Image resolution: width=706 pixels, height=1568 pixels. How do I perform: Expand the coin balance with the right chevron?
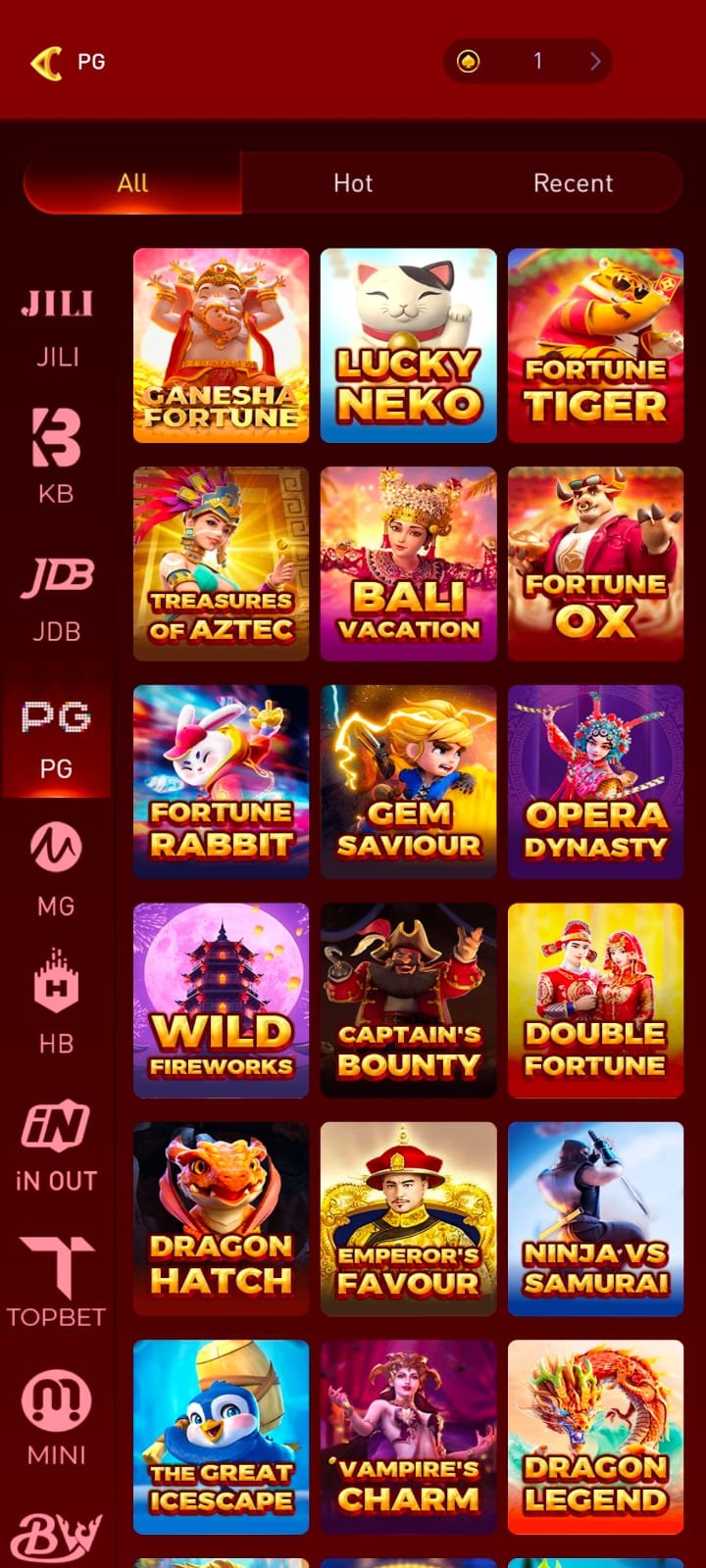tap(594, 61)
